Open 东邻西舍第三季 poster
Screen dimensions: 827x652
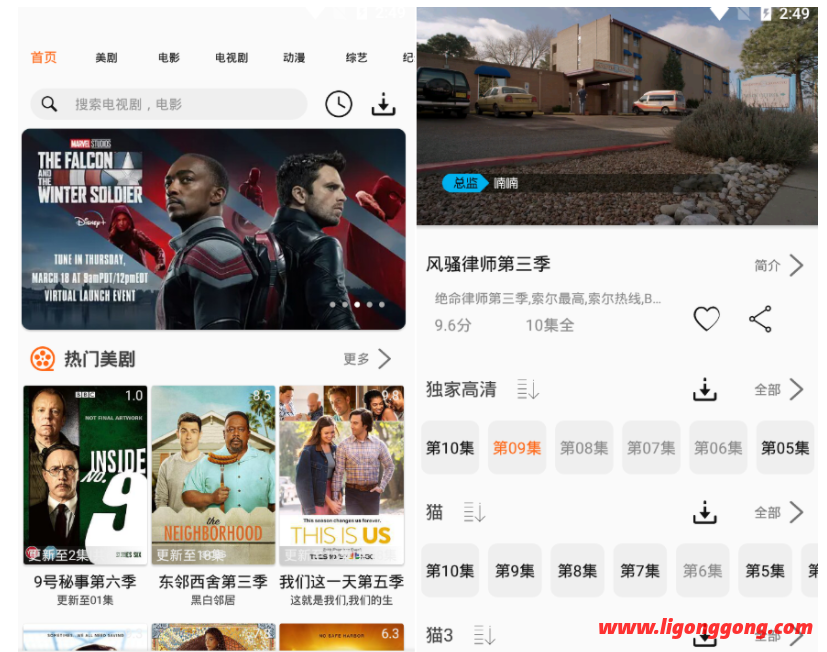tap(213, 475)
